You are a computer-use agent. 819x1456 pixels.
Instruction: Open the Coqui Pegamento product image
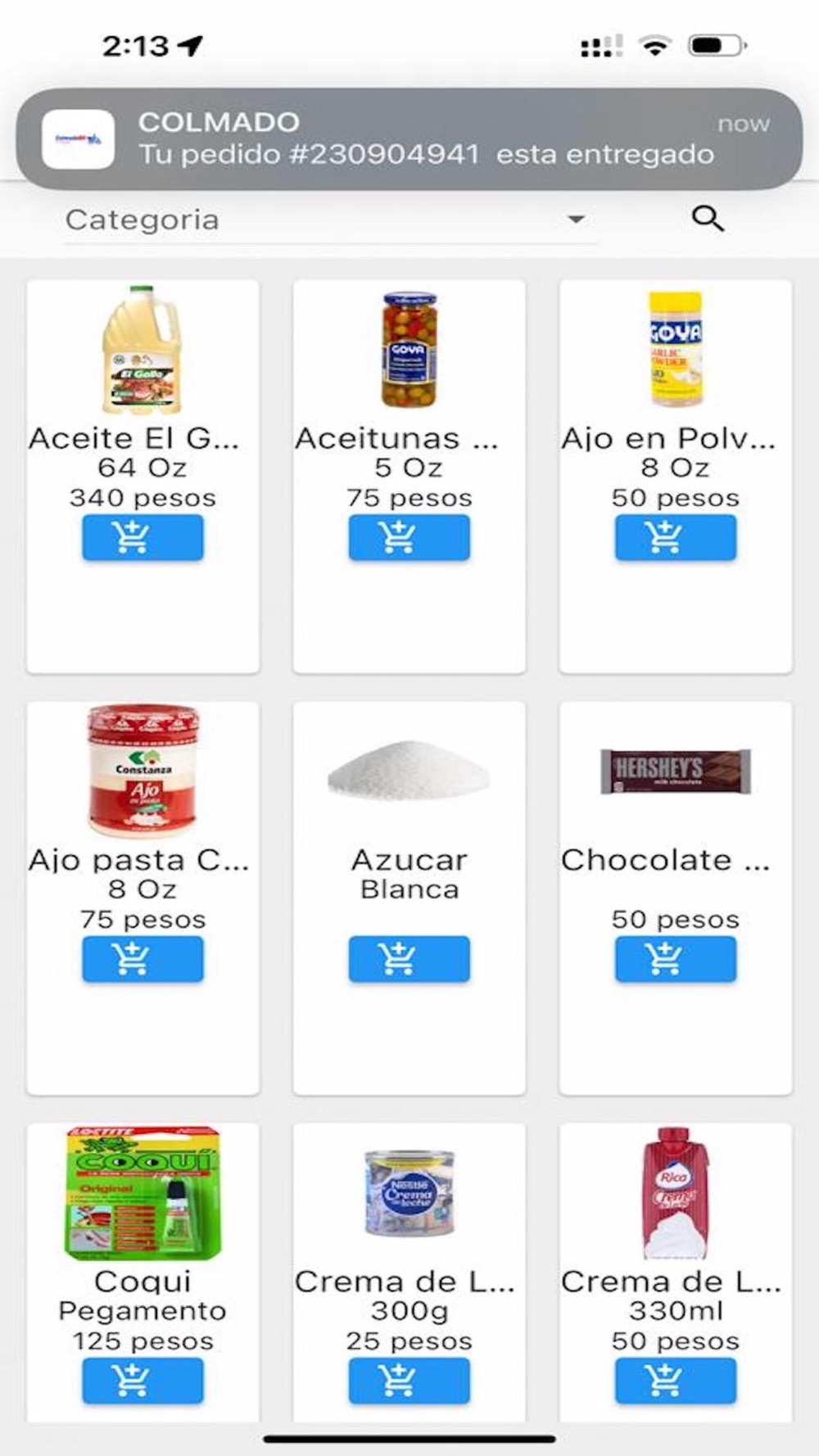click(x=143, y=1192)
